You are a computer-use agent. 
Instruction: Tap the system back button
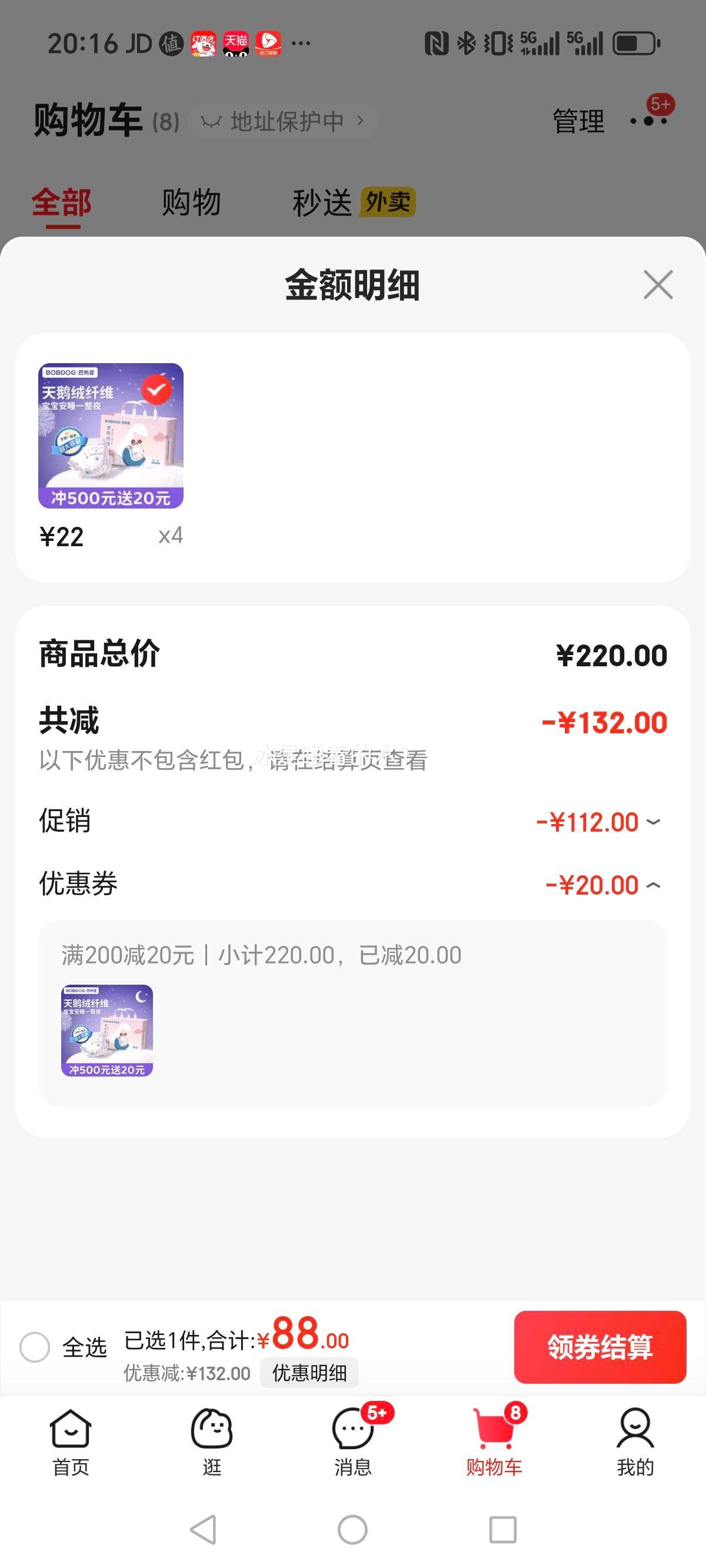point(204,1530)
